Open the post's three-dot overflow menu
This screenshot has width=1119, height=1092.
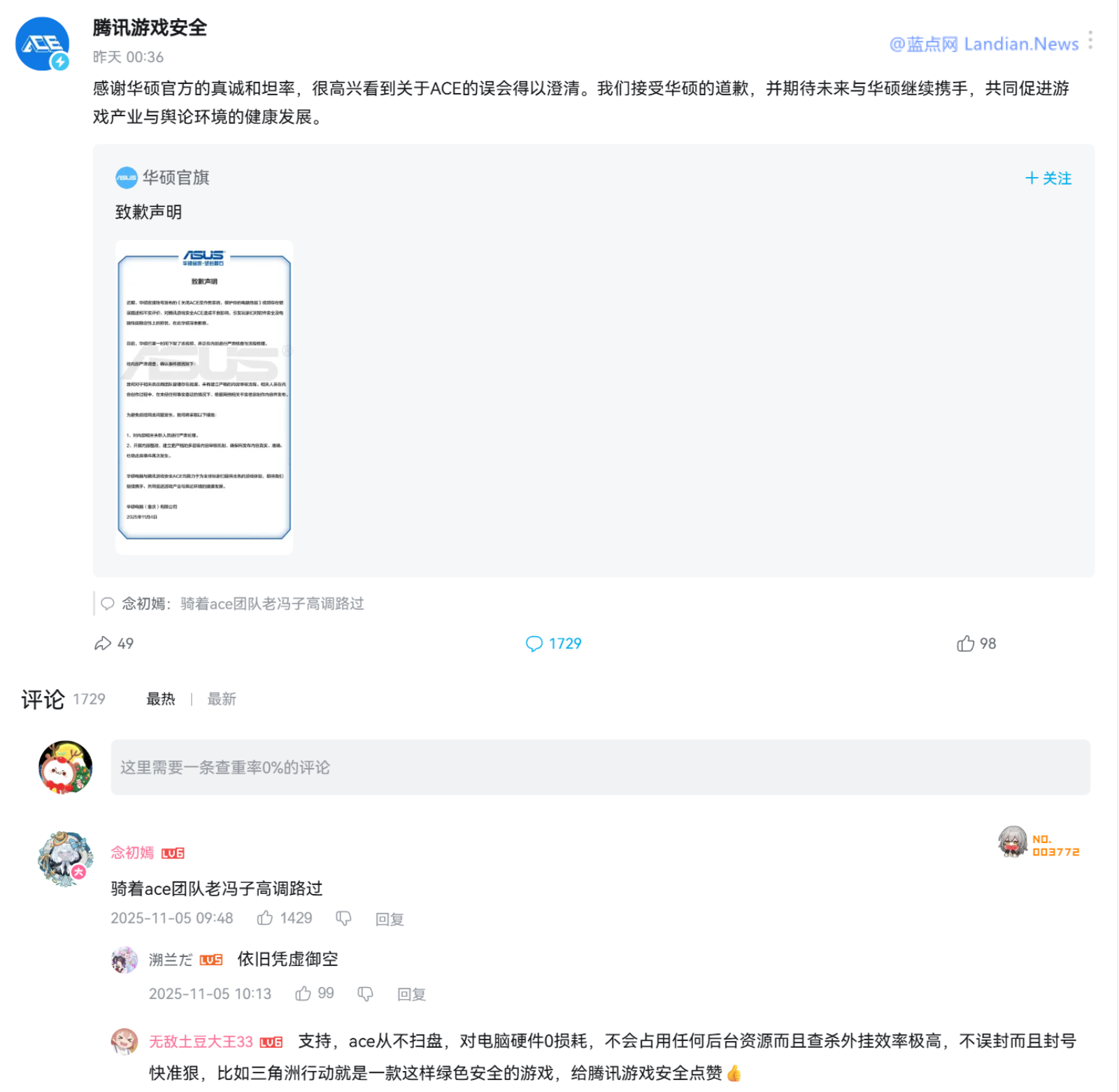pos(1090,40)
